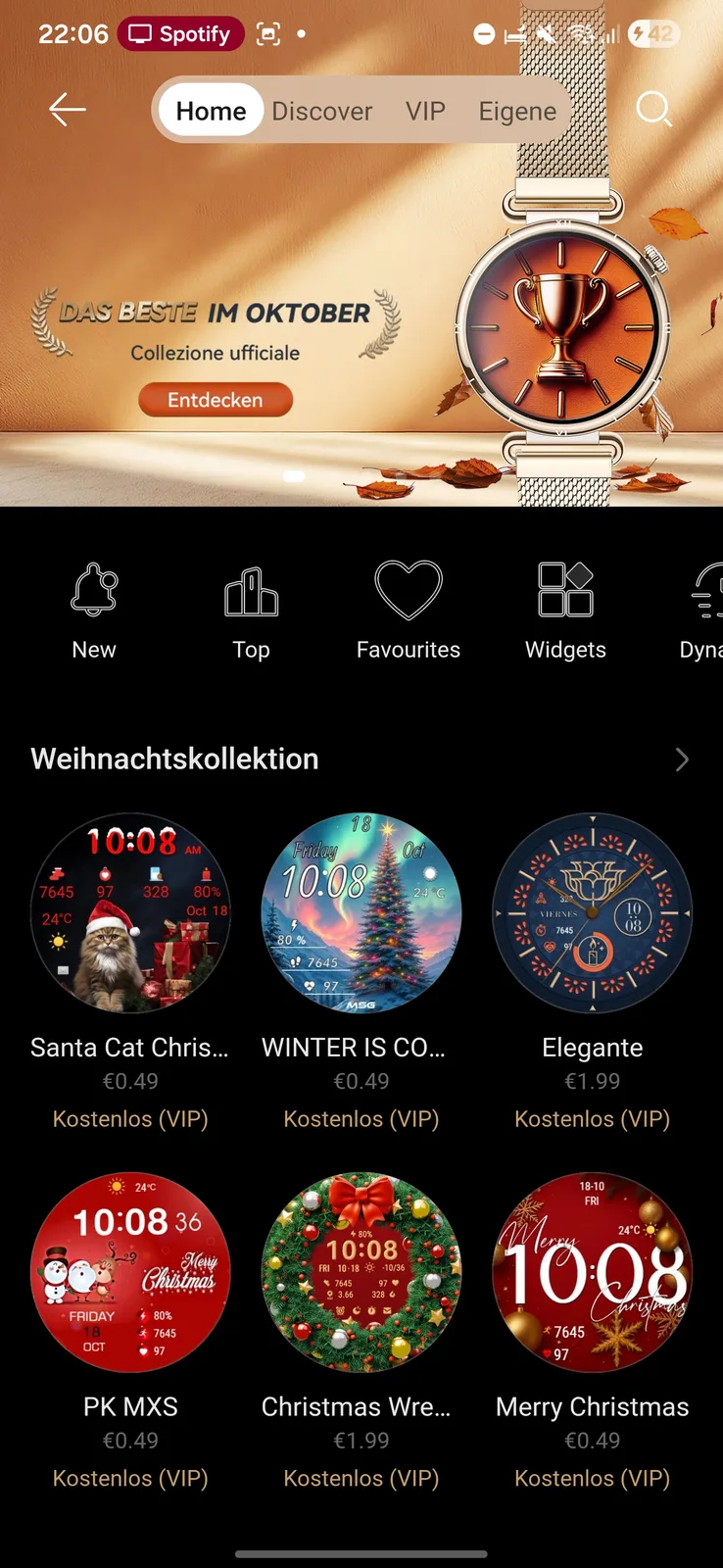Open the Eigene tab
This screenshot has height=1568, width=723.
517,111
